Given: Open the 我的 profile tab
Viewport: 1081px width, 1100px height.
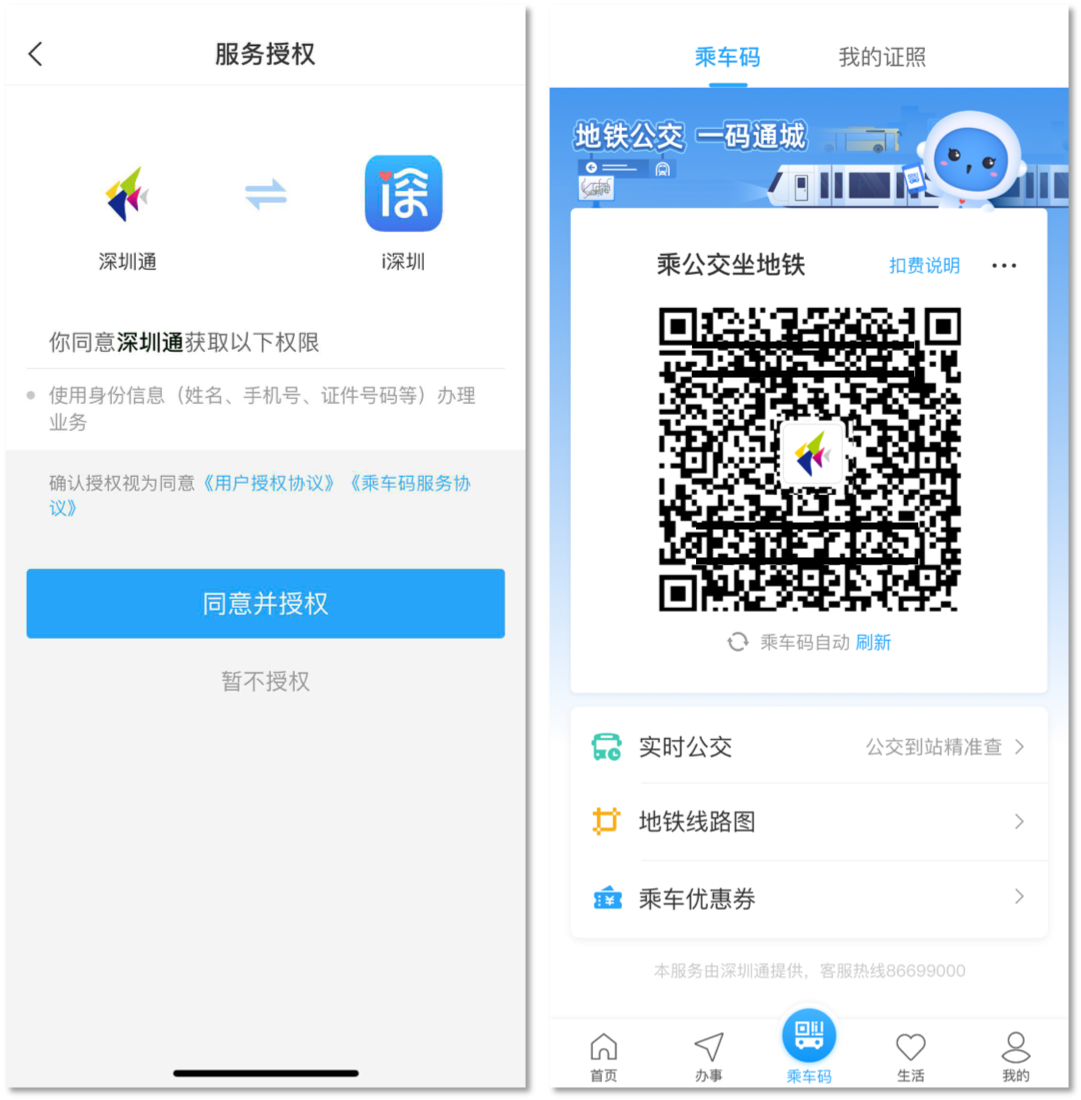Looking at the screenshot, I should click(x=1015, y=1057).
